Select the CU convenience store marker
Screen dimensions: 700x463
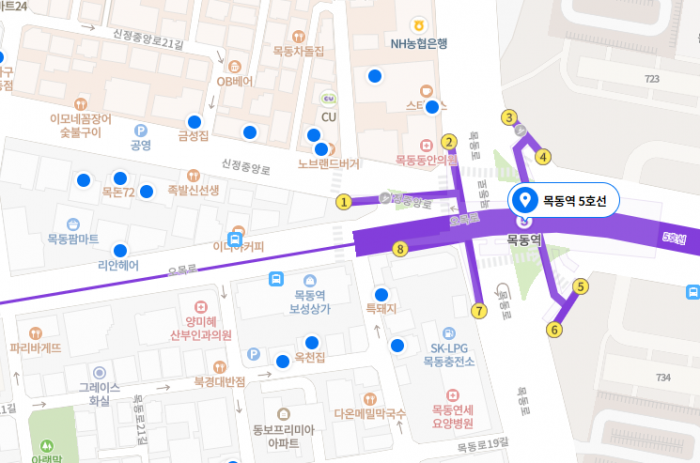[x=329, y=98]
